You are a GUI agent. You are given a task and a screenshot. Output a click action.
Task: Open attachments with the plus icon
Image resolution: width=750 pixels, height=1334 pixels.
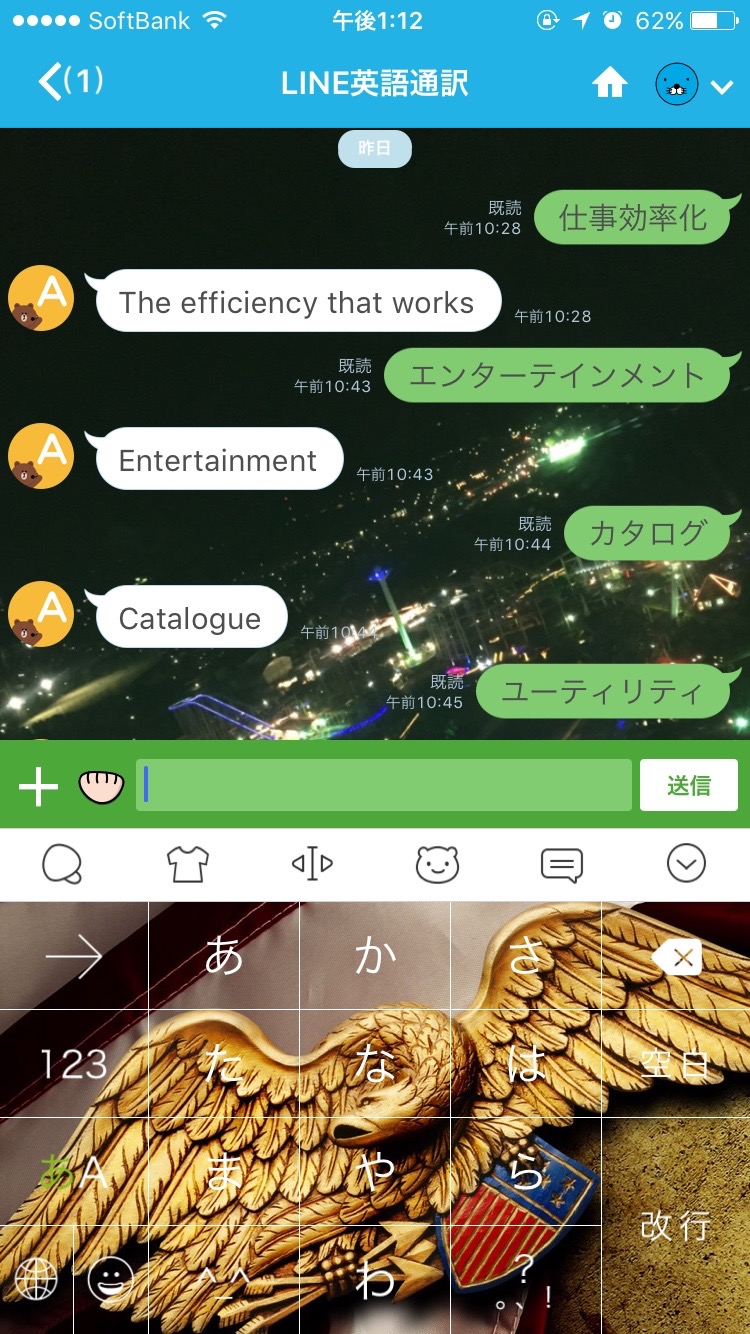[37, 784]
